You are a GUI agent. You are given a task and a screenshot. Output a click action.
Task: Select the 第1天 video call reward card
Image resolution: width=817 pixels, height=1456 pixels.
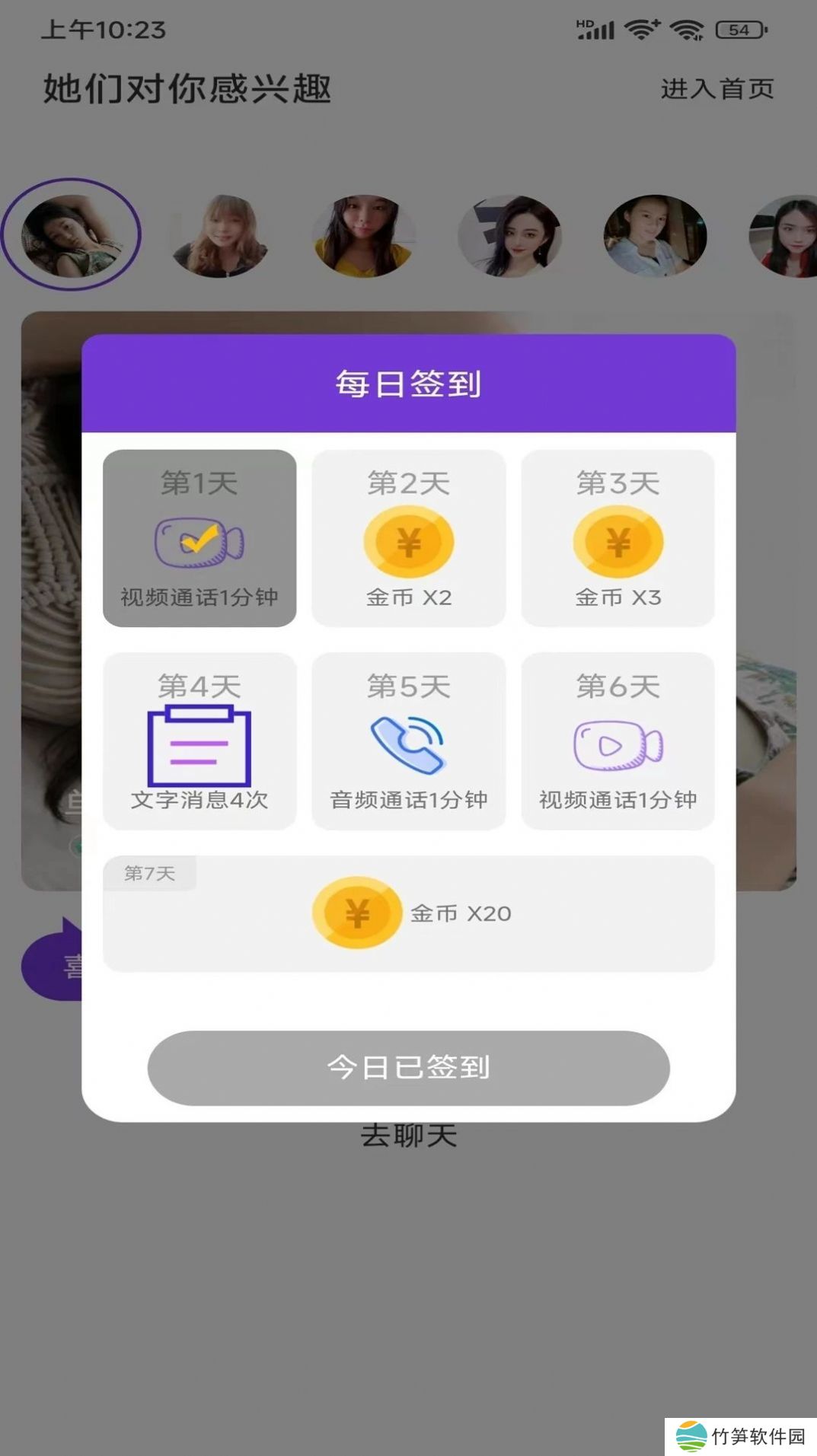[199, 538]
